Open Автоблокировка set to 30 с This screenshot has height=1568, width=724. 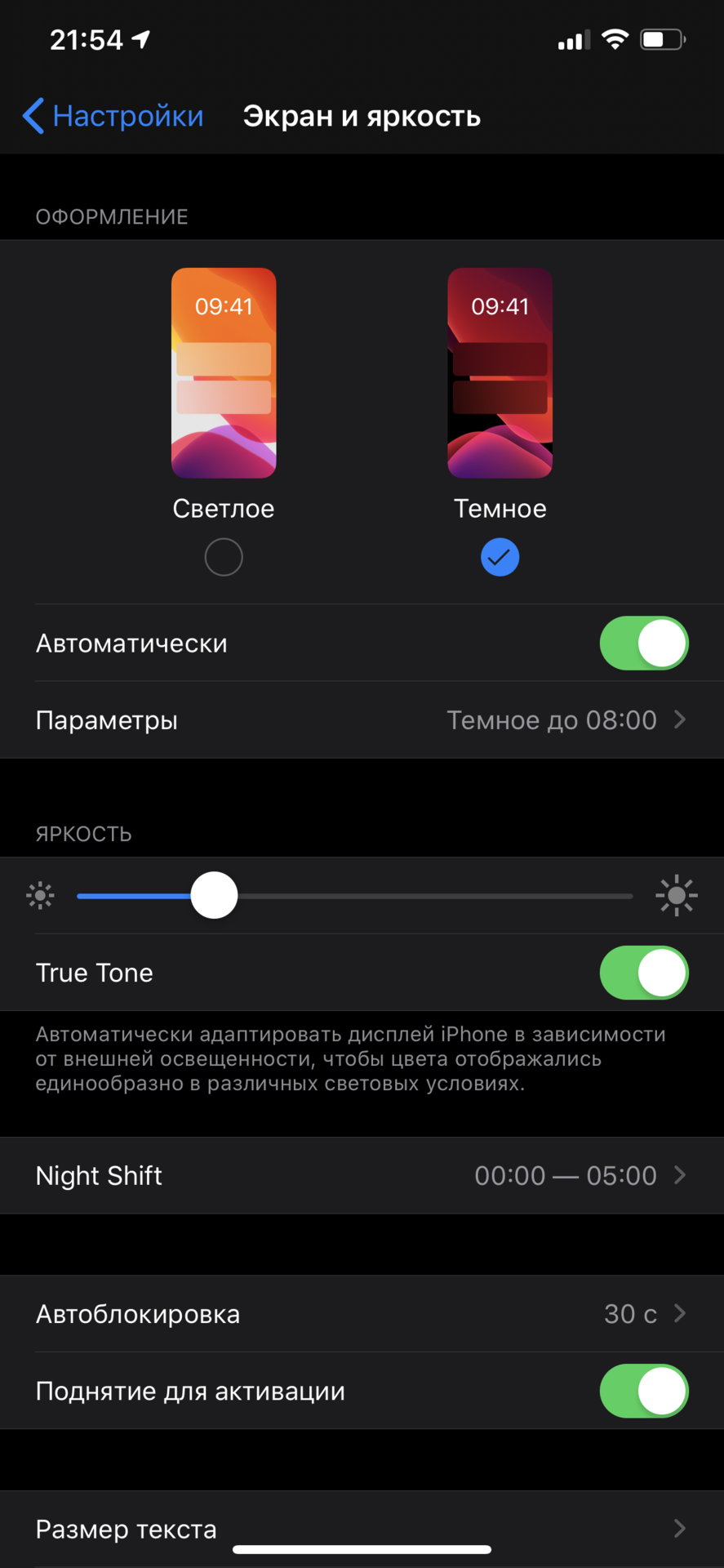(x=362, y=1312)
